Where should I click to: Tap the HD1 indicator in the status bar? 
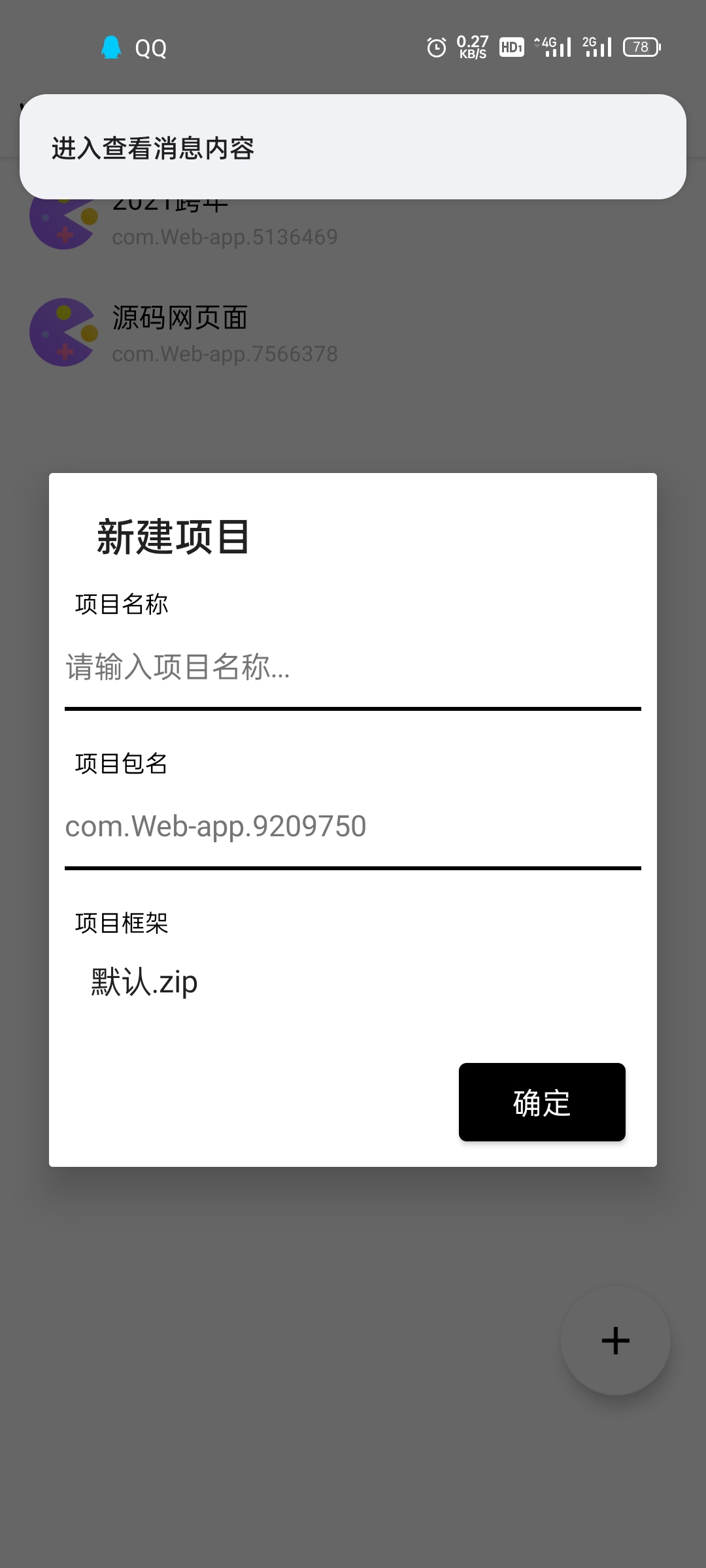pos(511,46)
